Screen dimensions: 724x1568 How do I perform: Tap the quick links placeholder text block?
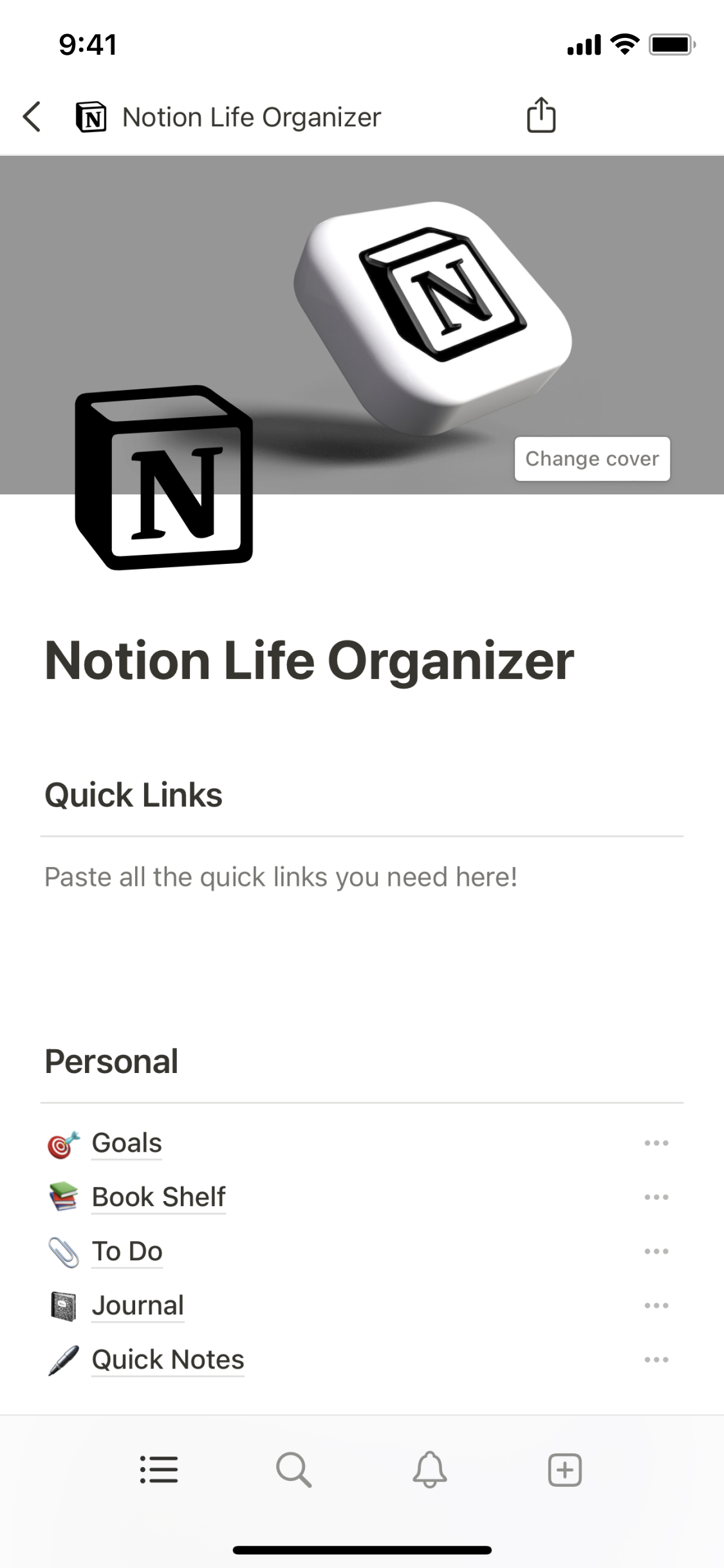(x=281, y=877)
